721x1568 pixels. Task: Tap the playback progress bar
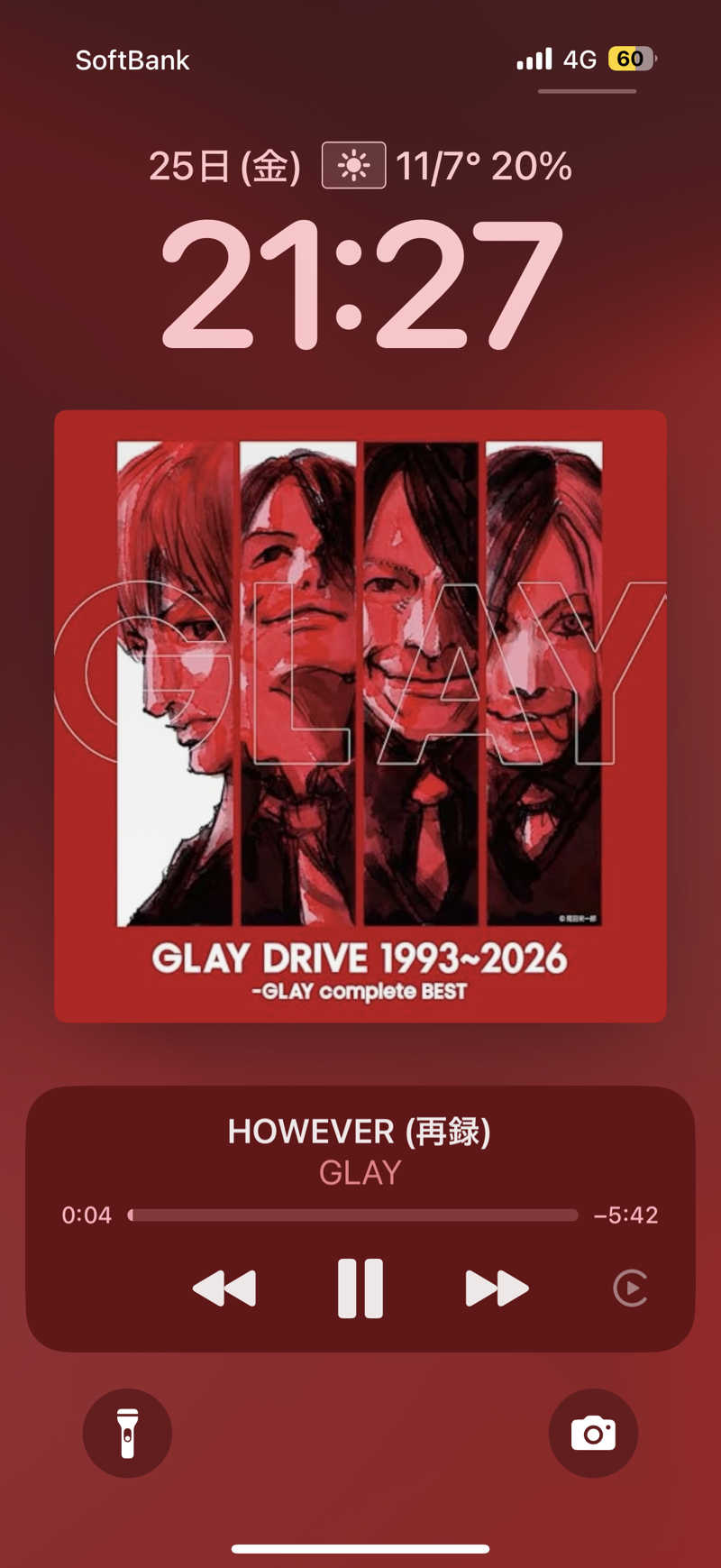(x=353, y=1215)
